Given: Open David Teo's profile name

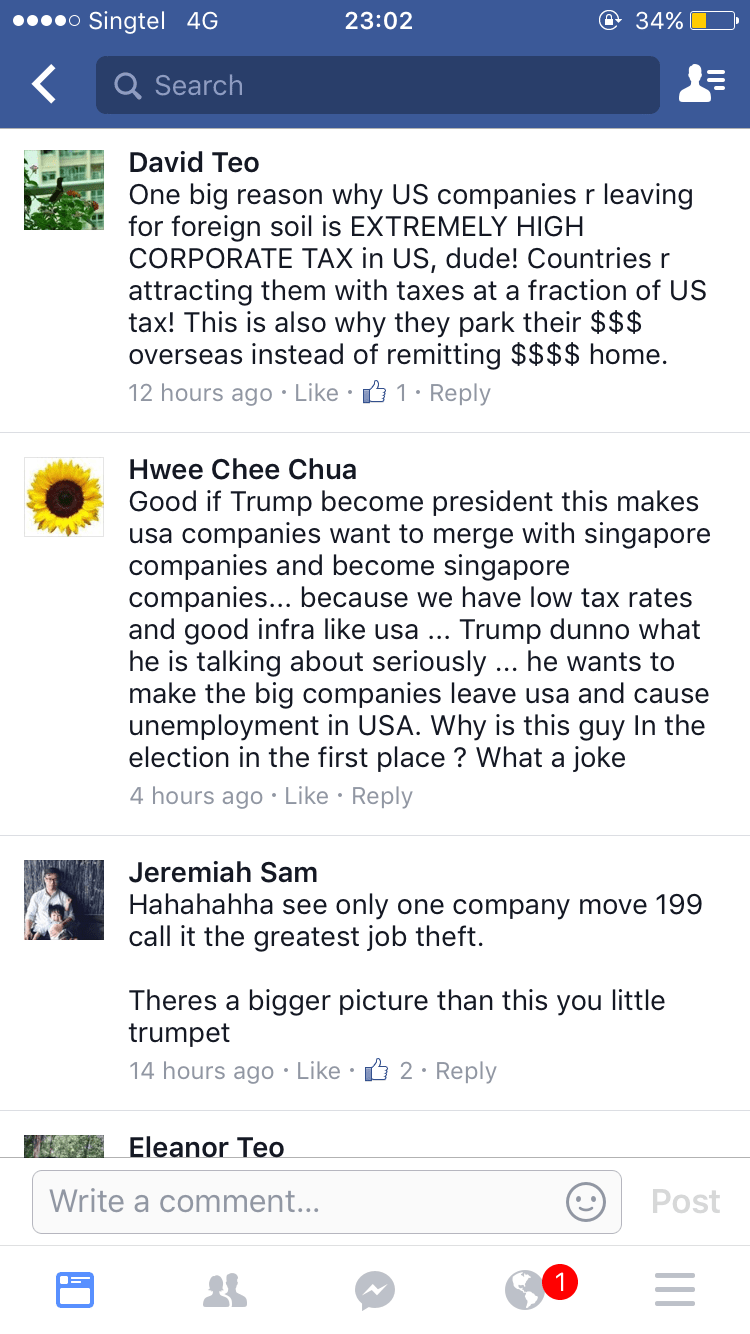Looking at the screenshot, I should [194, 163].
